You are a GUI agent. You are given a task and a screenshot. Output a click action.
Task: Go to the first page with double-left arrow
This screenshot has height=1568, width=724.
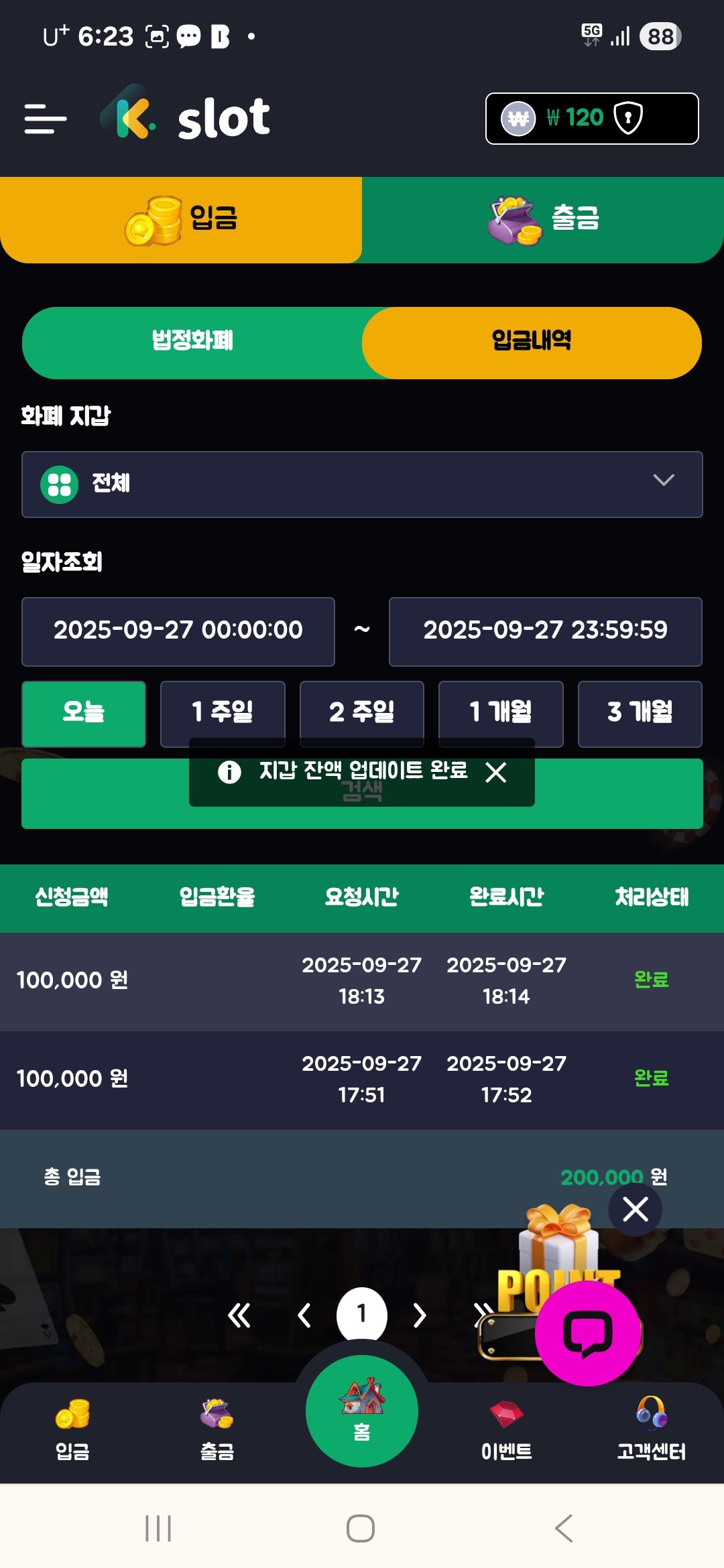point(239,1315)
